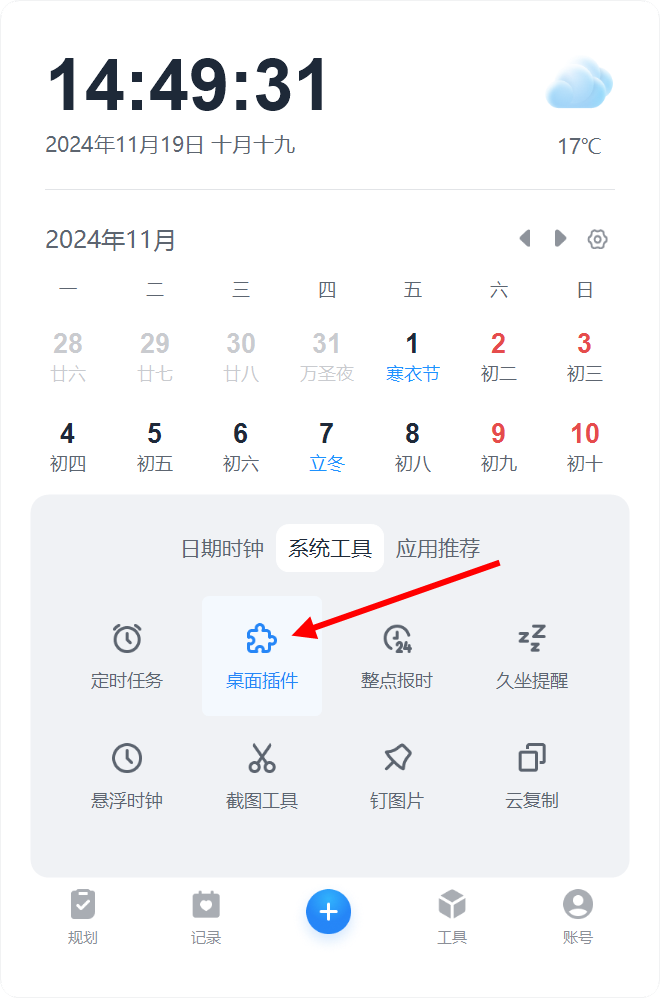Select the 系统工具 tab
This screenshot has width=660, height=998.
pyautogui.click(x=330, y=549)
